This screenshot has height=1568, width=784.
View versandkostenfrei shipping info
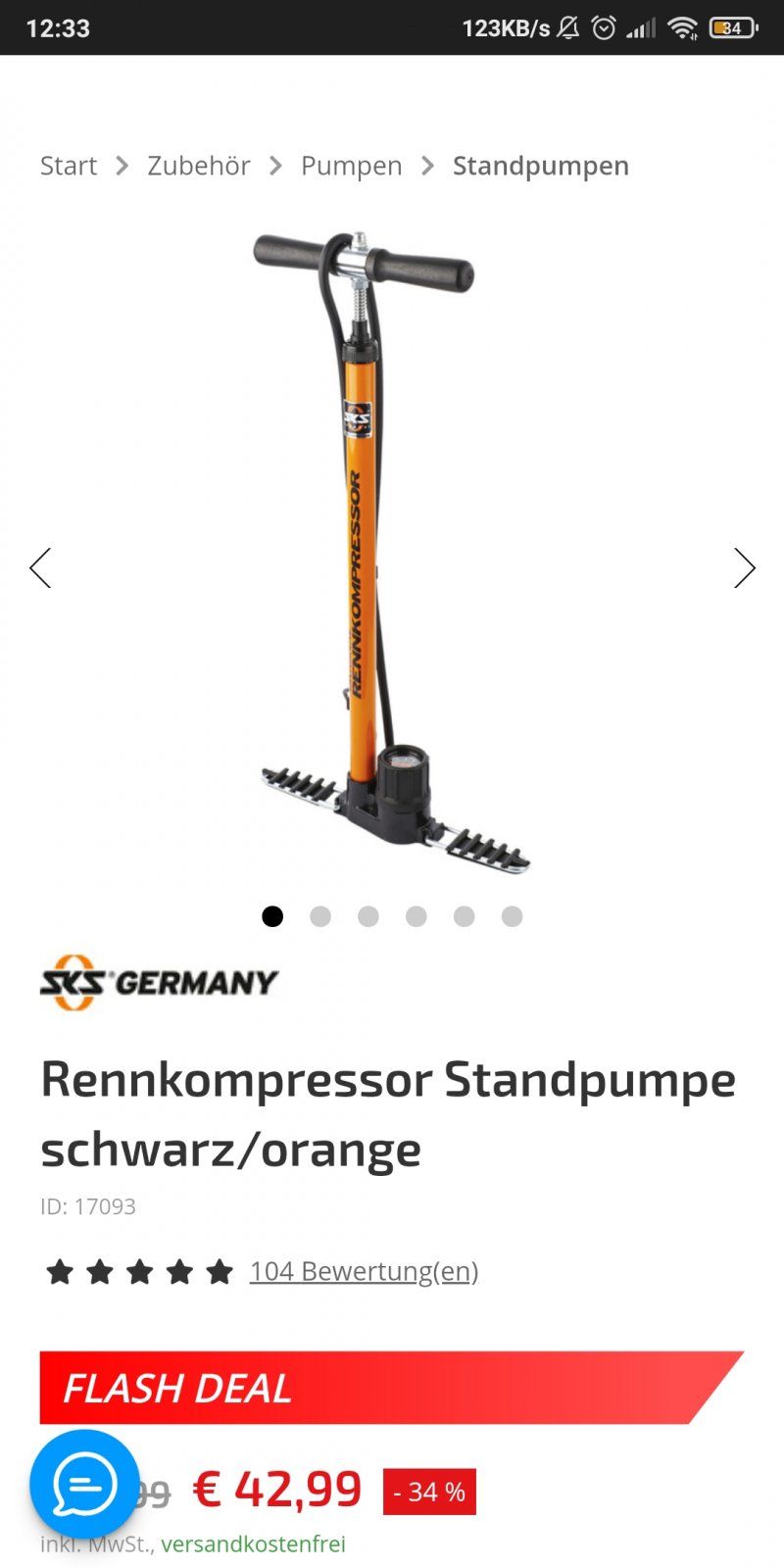[x=253, y=1544]
